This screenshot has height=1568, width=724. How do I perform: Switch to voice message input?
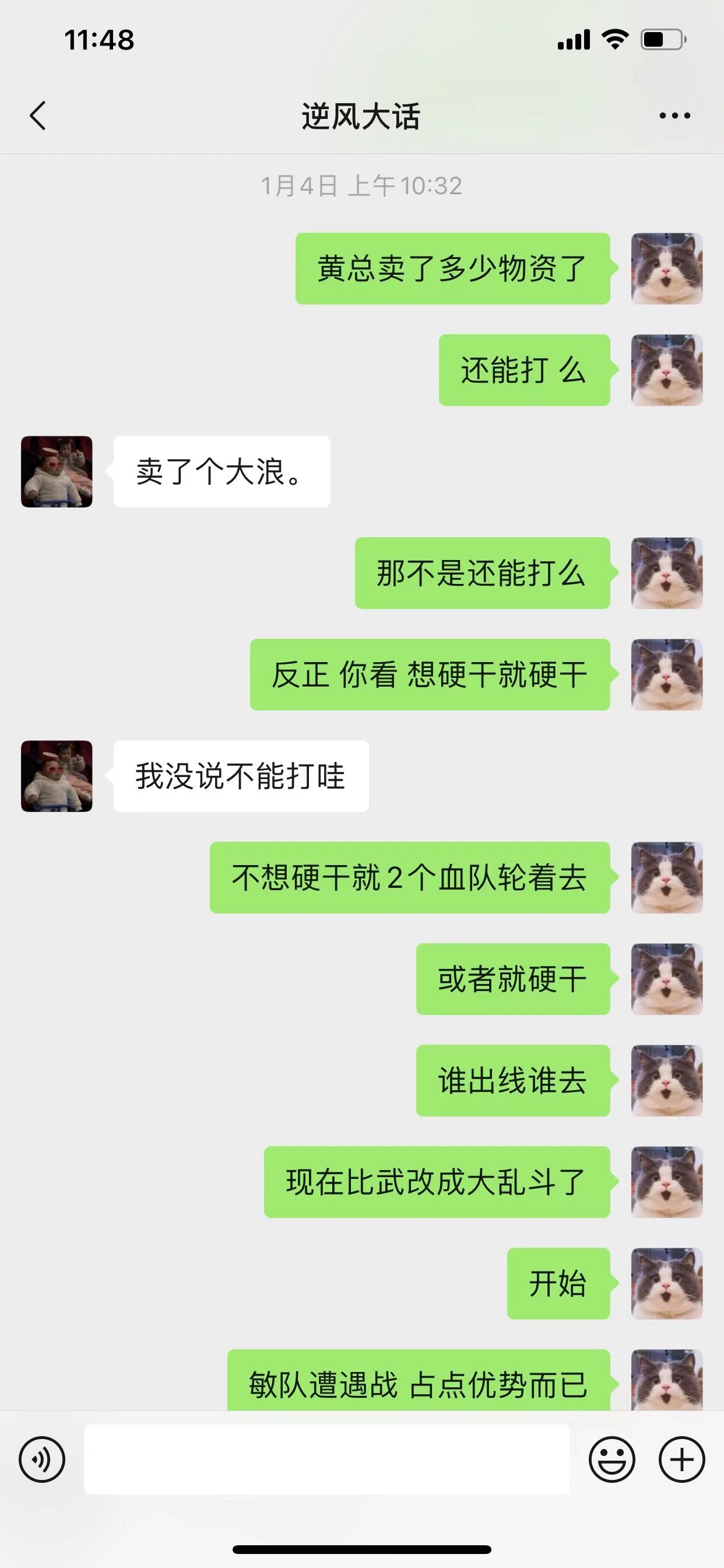[42, 1459]
